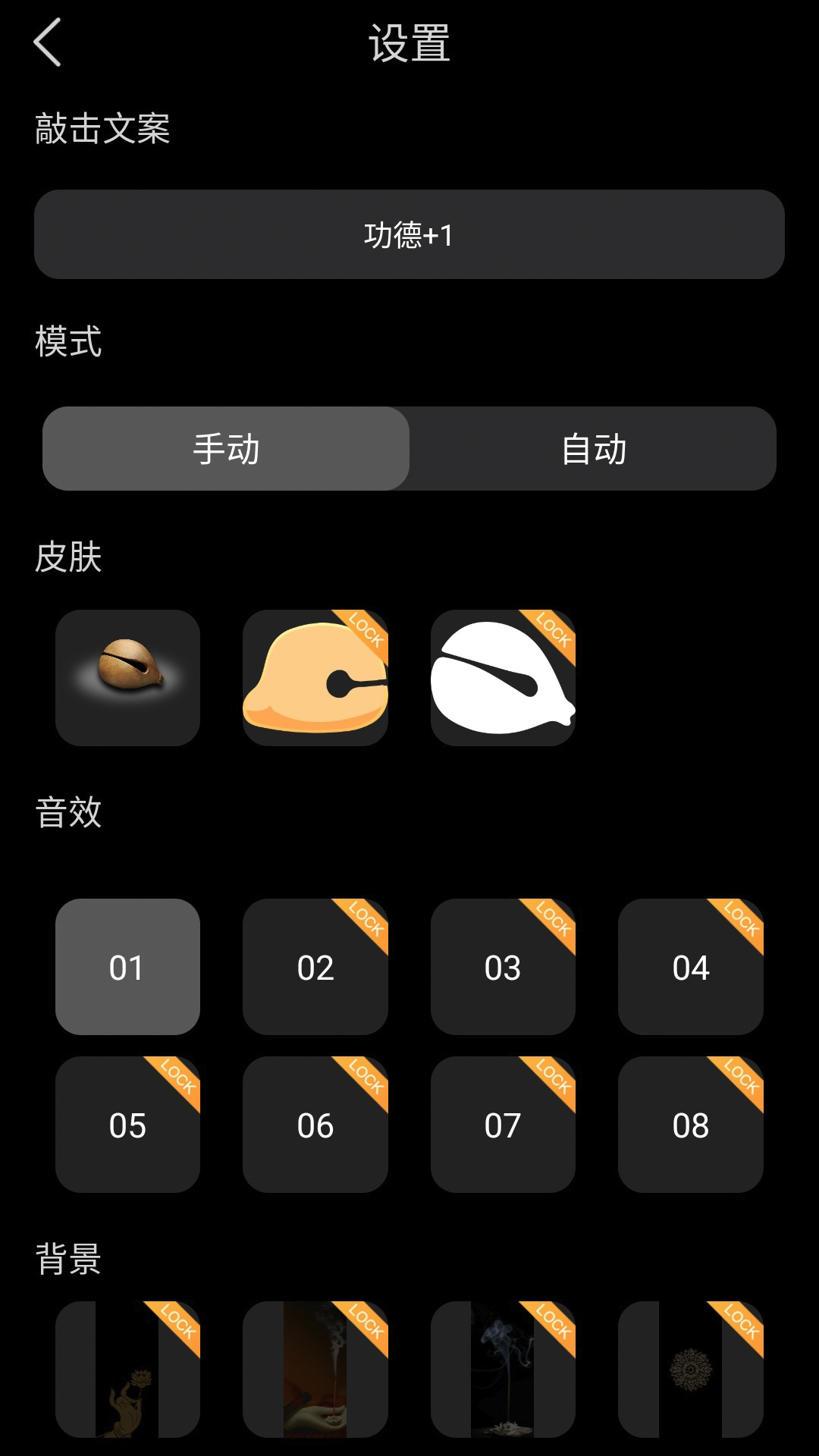Tap the locked sound effect 04 tile
This screenshot has height=1456, width=819.
[x=691, y=967]
